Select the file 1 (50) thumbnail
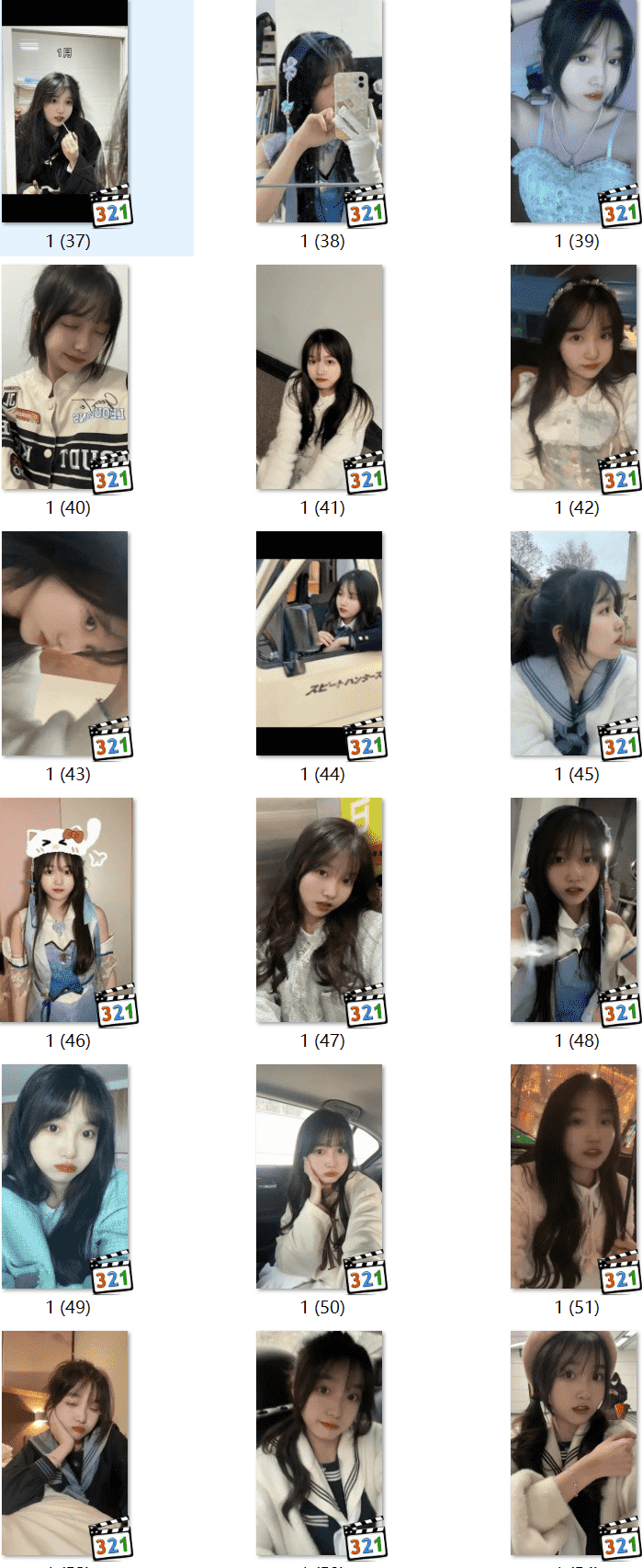The image size is (642, 1568). click(320, 1176)
